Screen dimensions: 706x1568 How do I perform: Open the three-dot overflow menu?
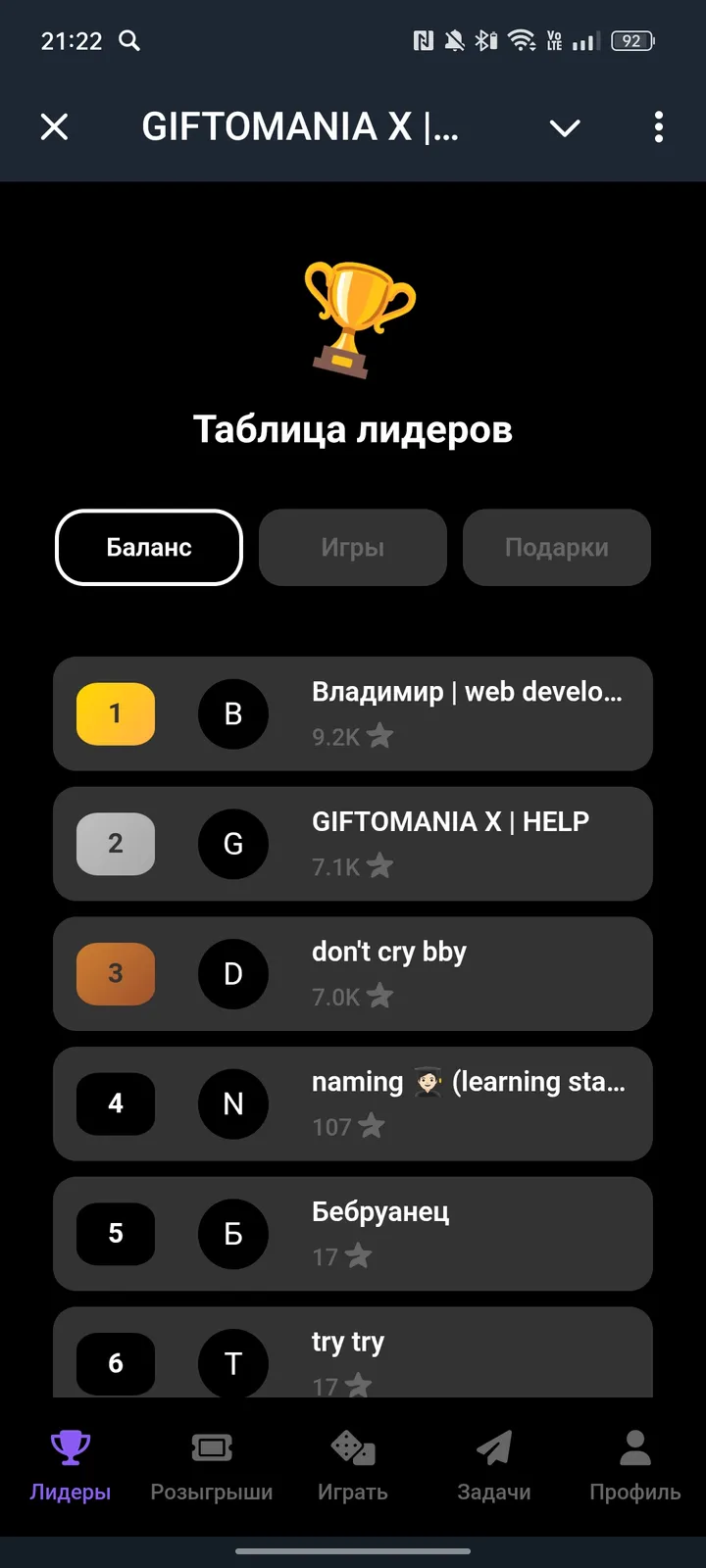point(659,127)
